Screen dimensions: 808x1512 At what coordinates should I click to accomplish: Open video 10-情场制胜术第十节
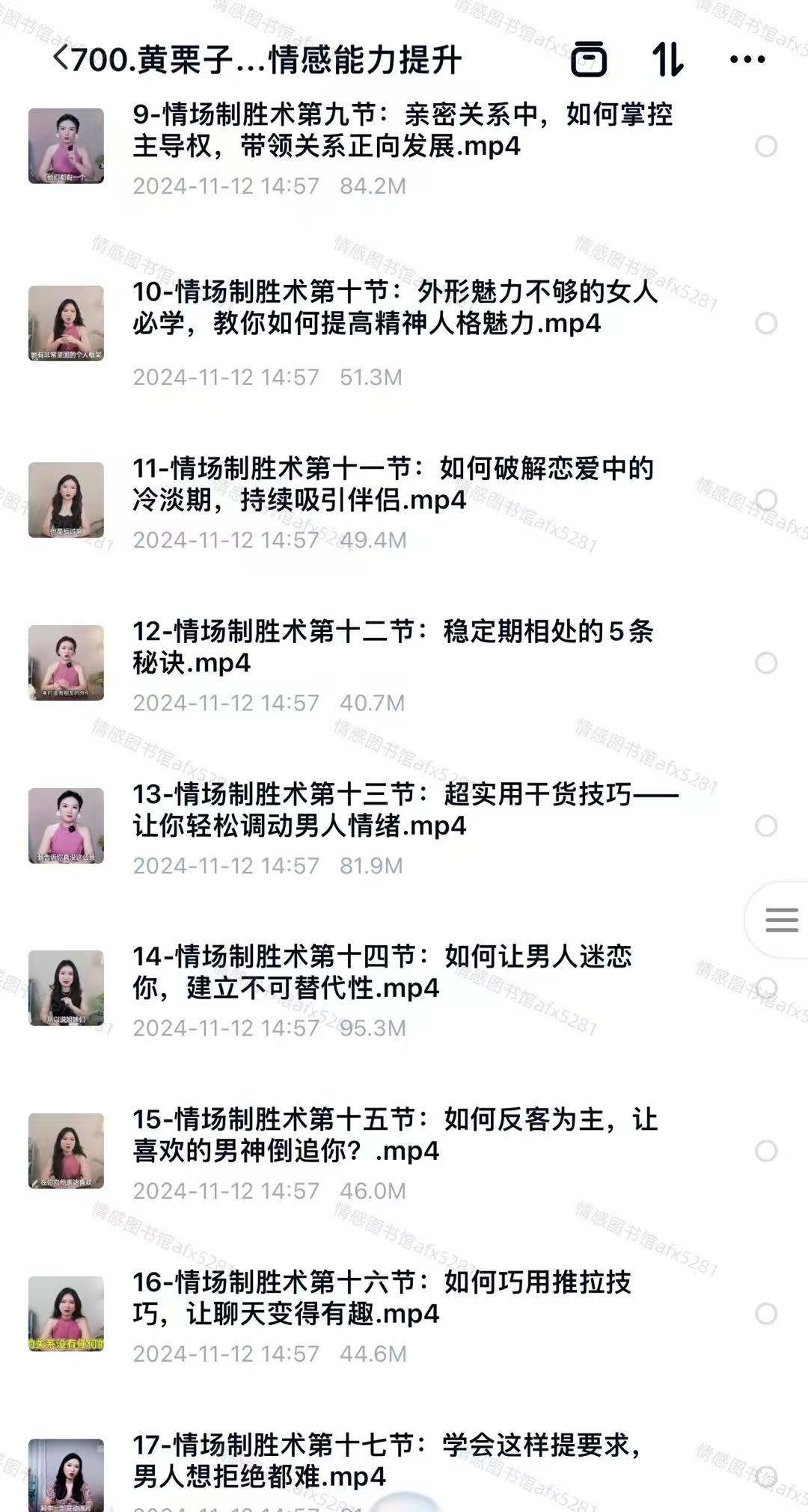coord(395,307)
